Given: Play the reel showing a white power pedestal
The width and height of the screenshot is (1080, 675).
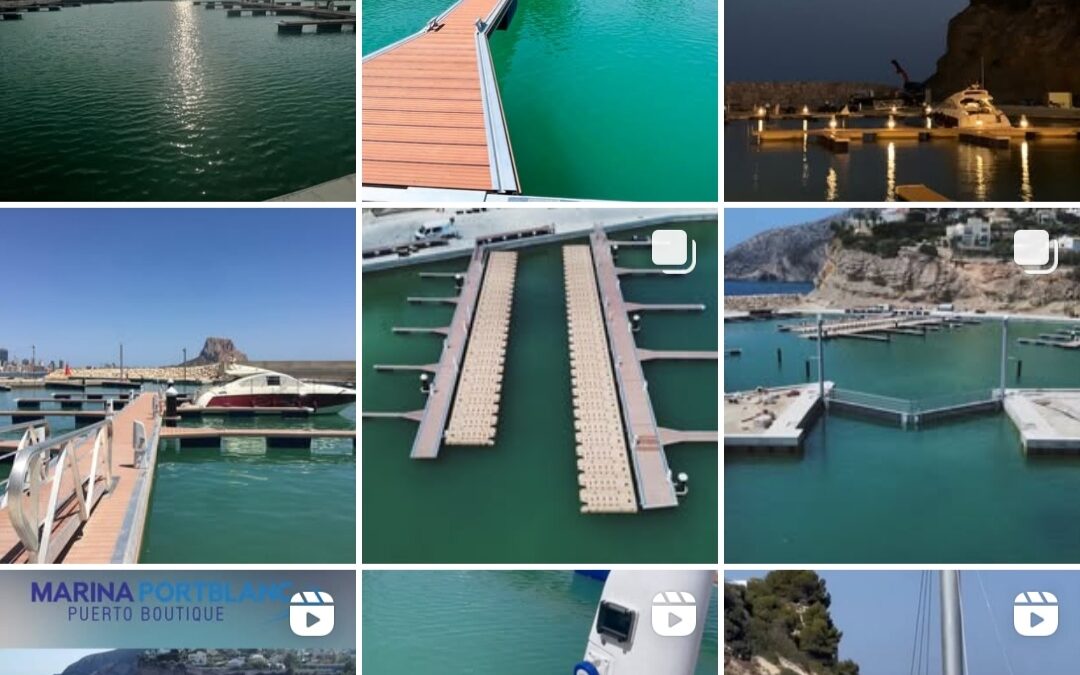Looking at the screenshot, I should pos(539,622).
